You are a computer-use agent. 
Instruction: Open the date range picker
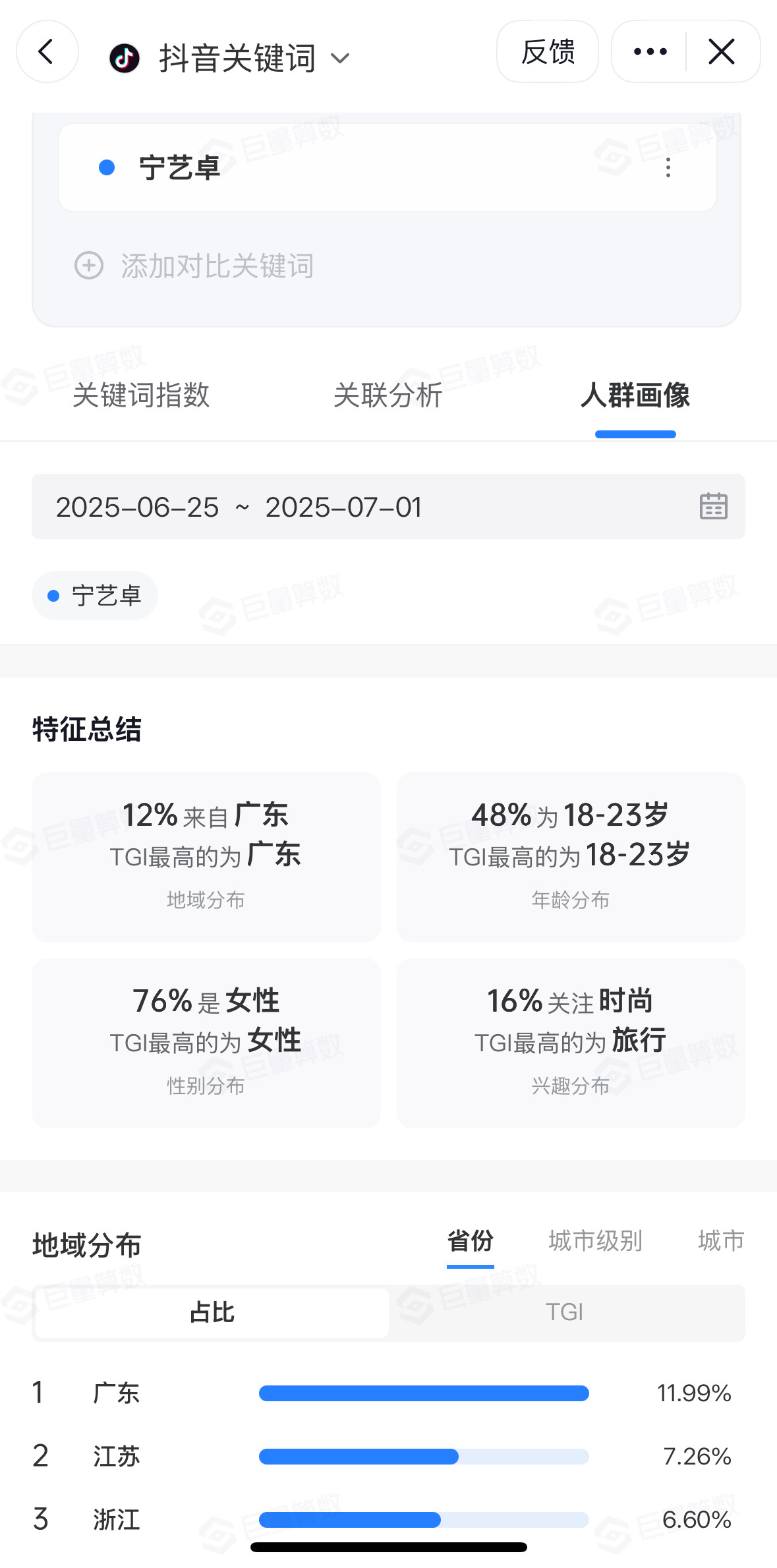point(388,507)
